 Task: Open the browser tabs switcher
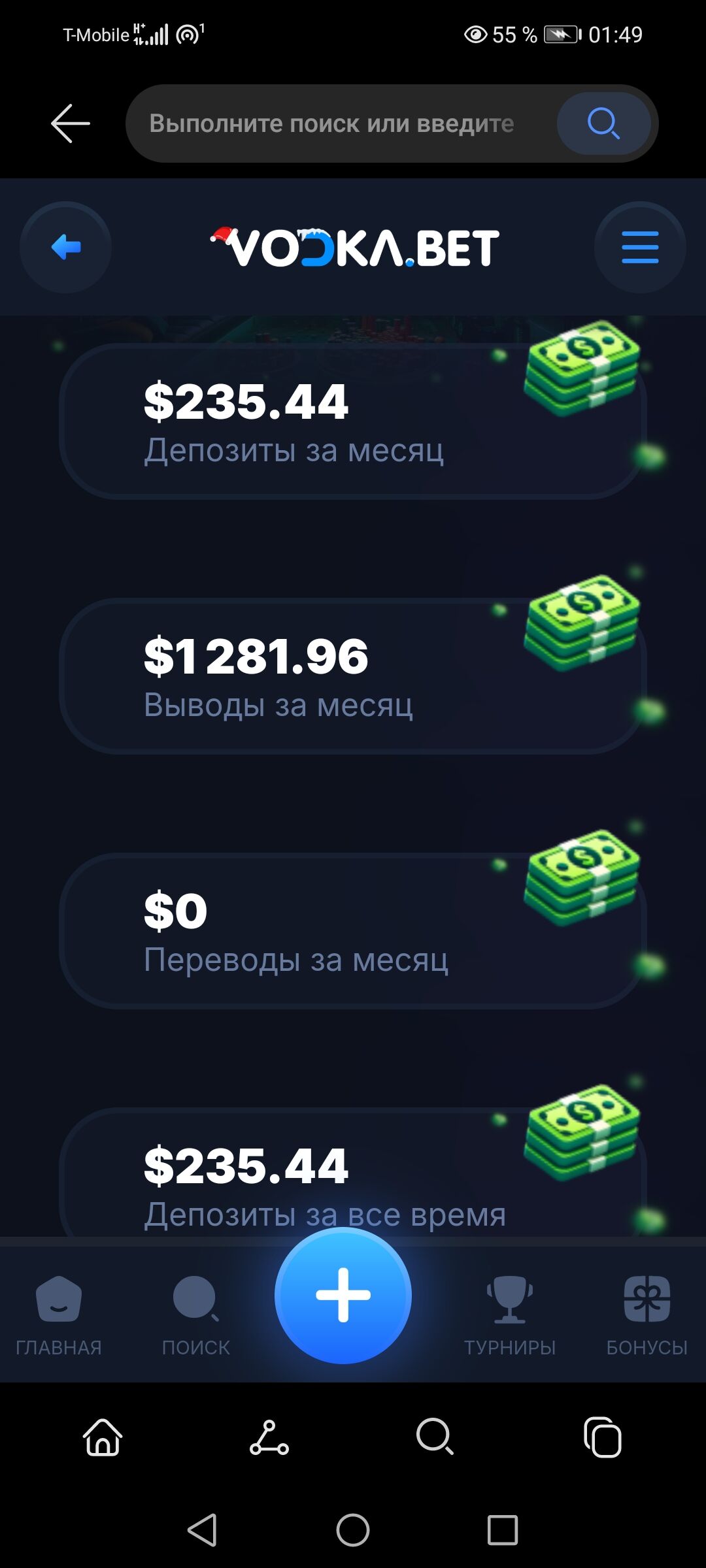(x=603, y=1437)
